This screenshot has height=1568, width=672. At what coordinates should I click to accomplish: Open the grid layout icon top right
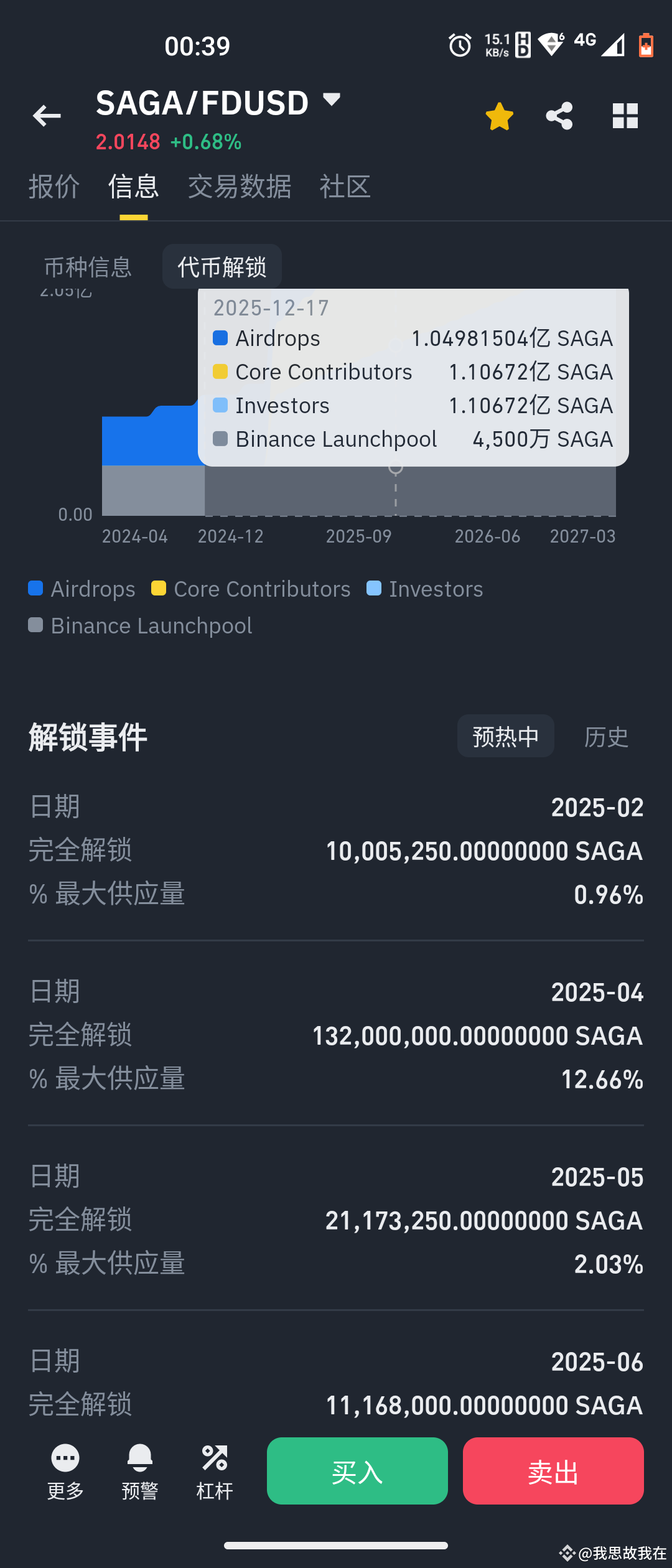625,116
